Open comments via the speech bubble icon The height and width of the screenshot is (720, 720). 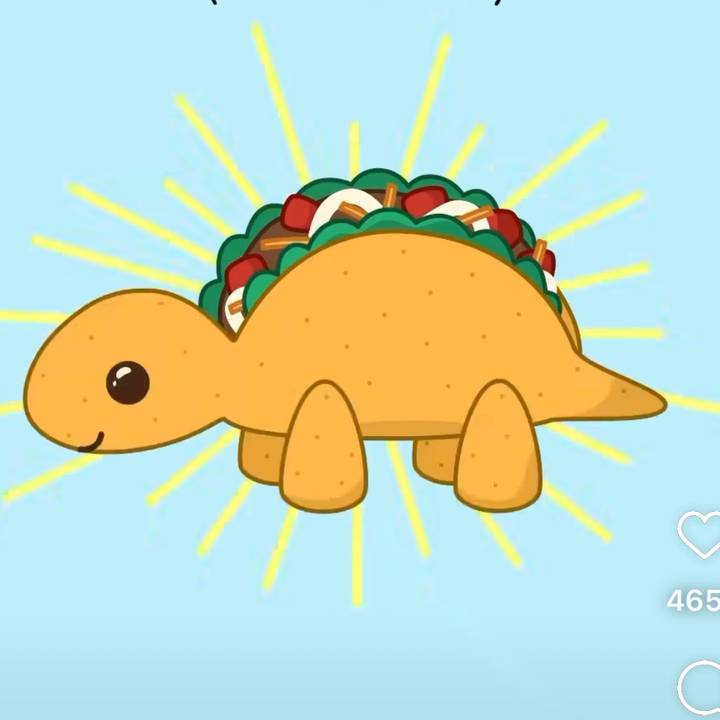pos(702,688)
